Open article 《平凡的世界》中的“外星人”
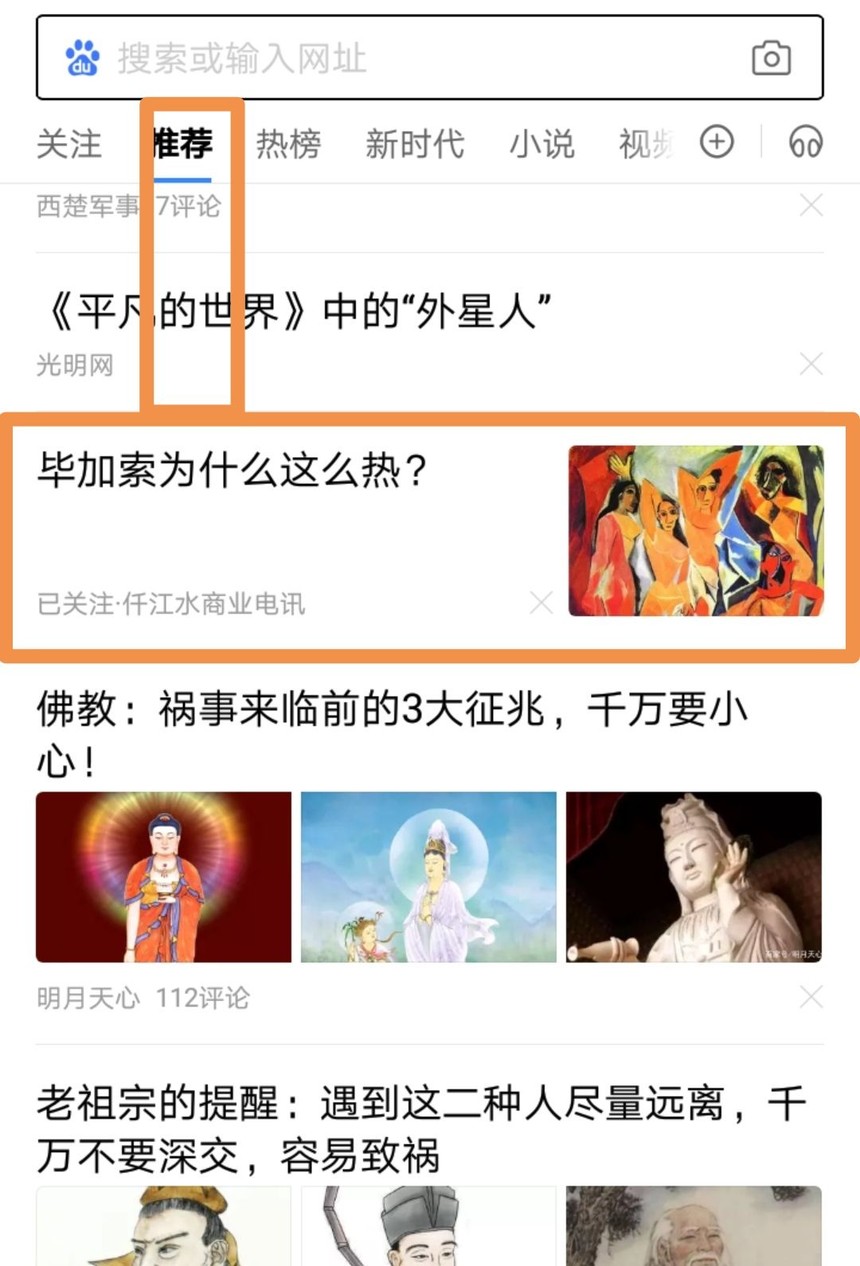This screenshot has width=860, height=1266. tap(295, 314)
